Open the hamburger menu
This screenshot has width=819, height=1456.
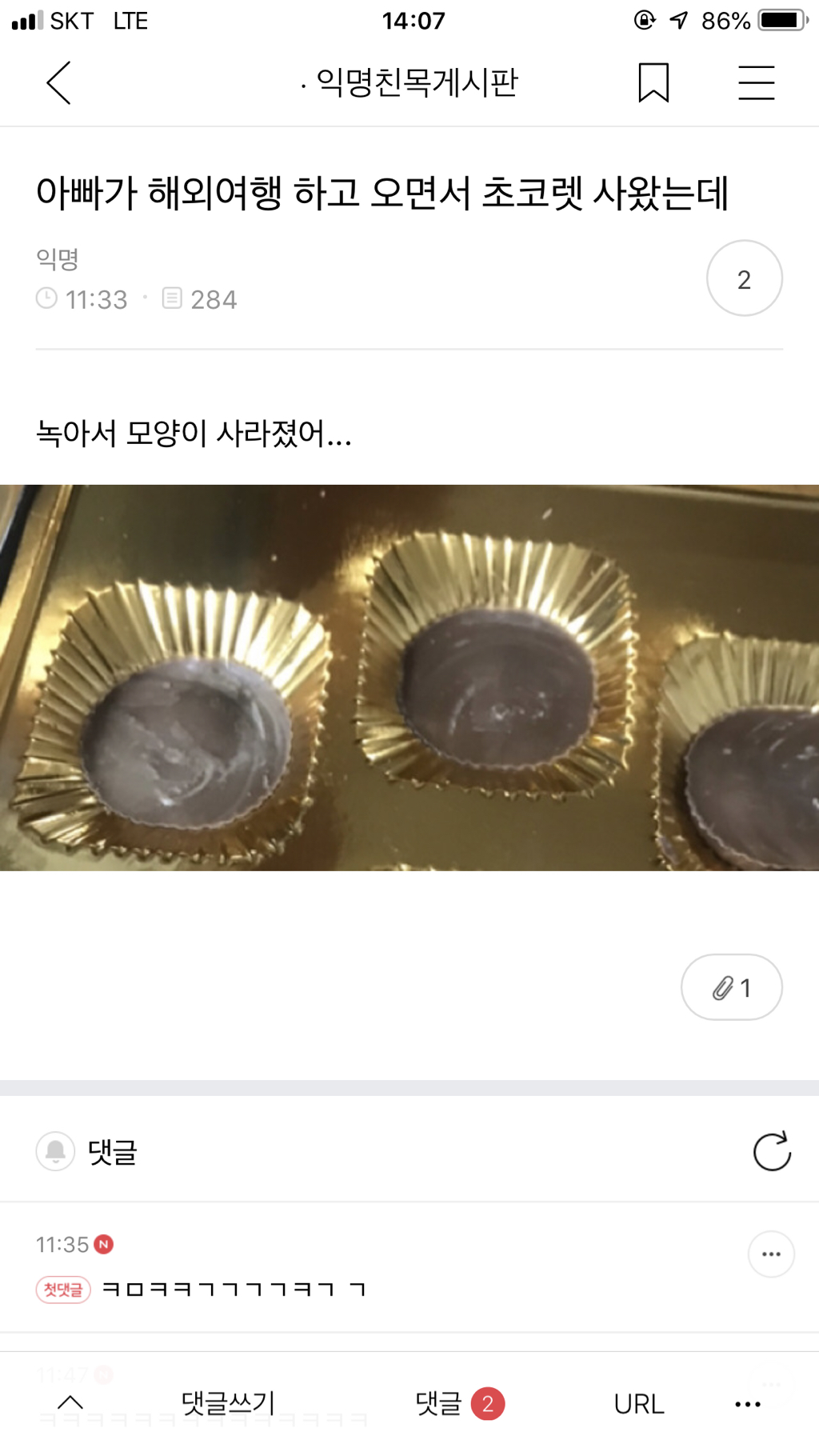(757, 82)
